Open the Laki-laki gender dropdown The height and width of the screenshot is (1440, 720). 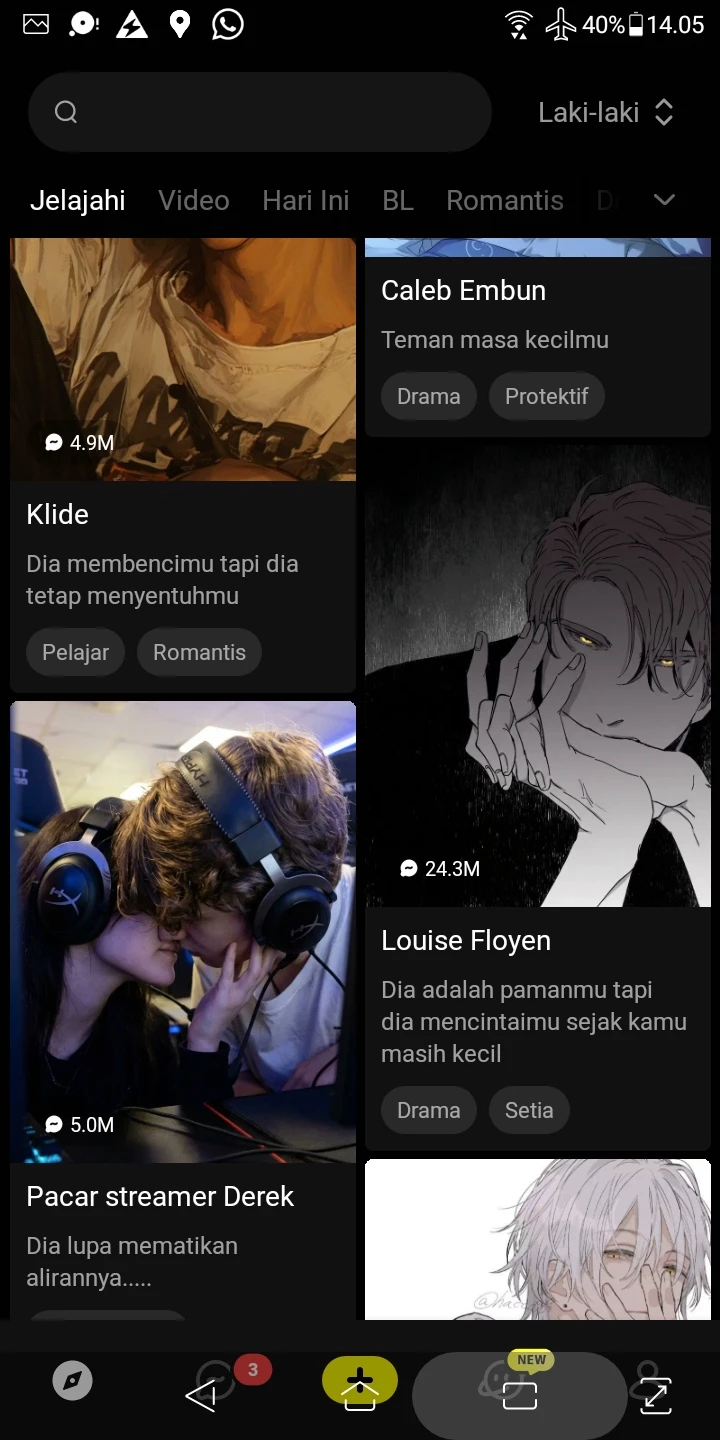[605, 112]
